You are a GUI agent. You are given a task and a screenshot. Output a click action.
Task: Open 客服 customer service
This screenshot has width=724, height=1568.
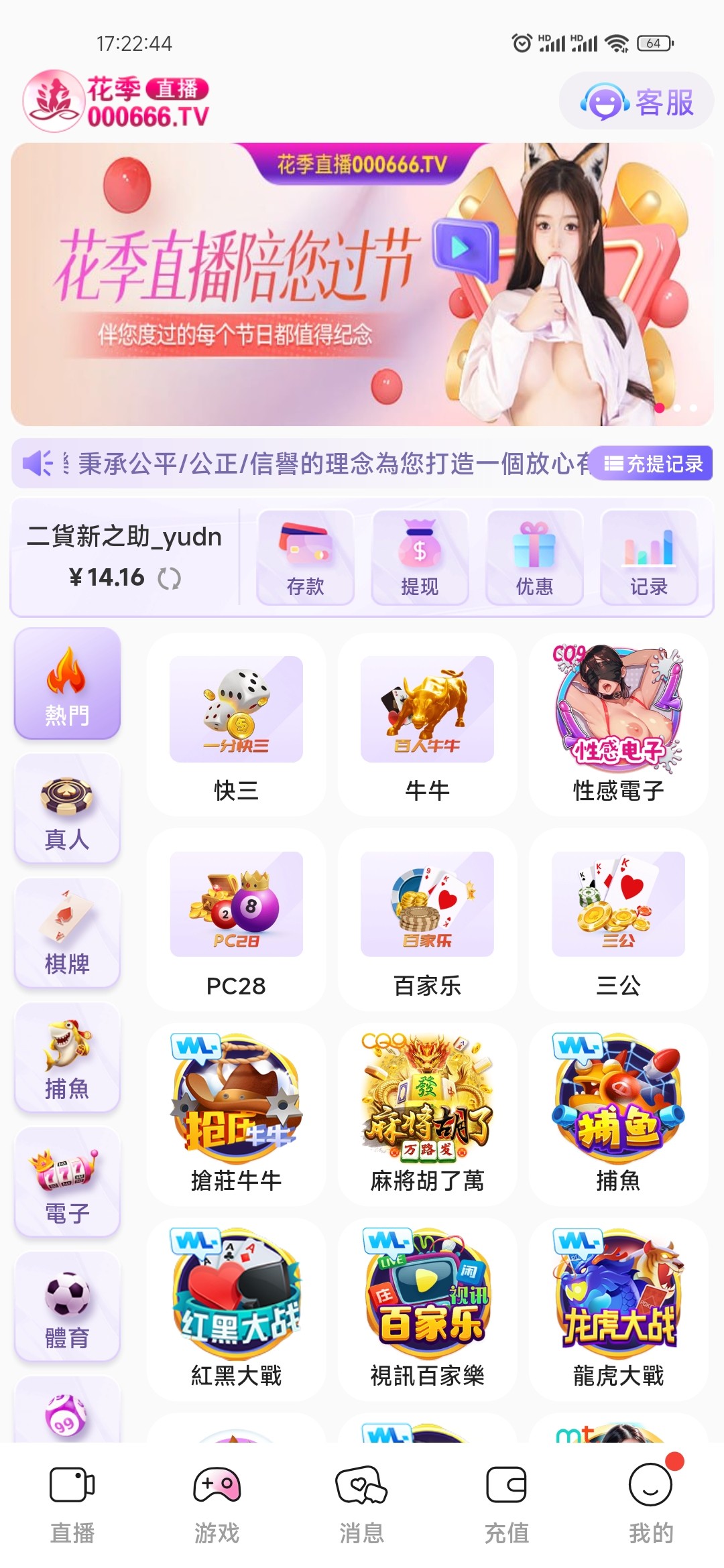coord(636,102)
